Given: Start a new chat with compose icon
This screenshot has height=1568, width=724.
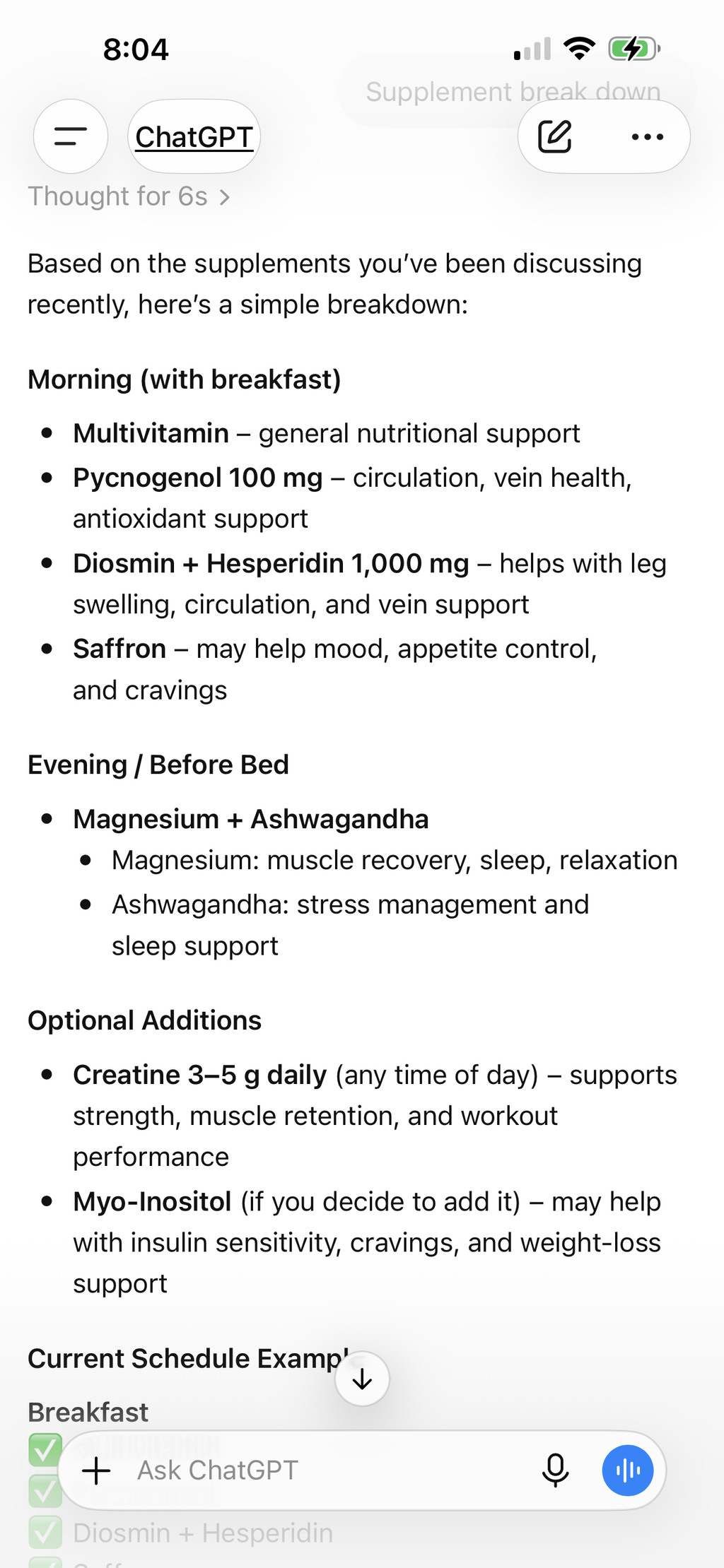Looking at the screenshot, I should pos(555,136).
